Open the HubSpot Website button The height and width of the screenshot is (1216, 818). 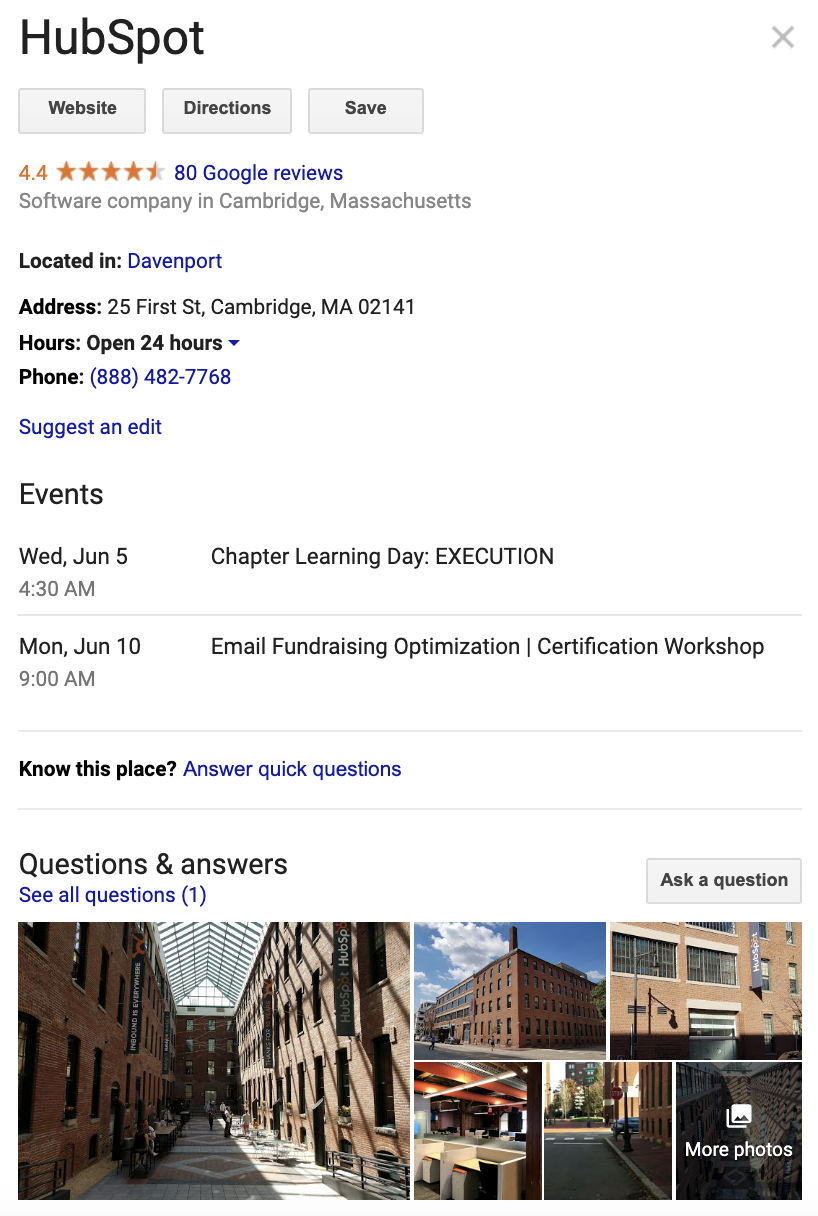pos(82,110)
